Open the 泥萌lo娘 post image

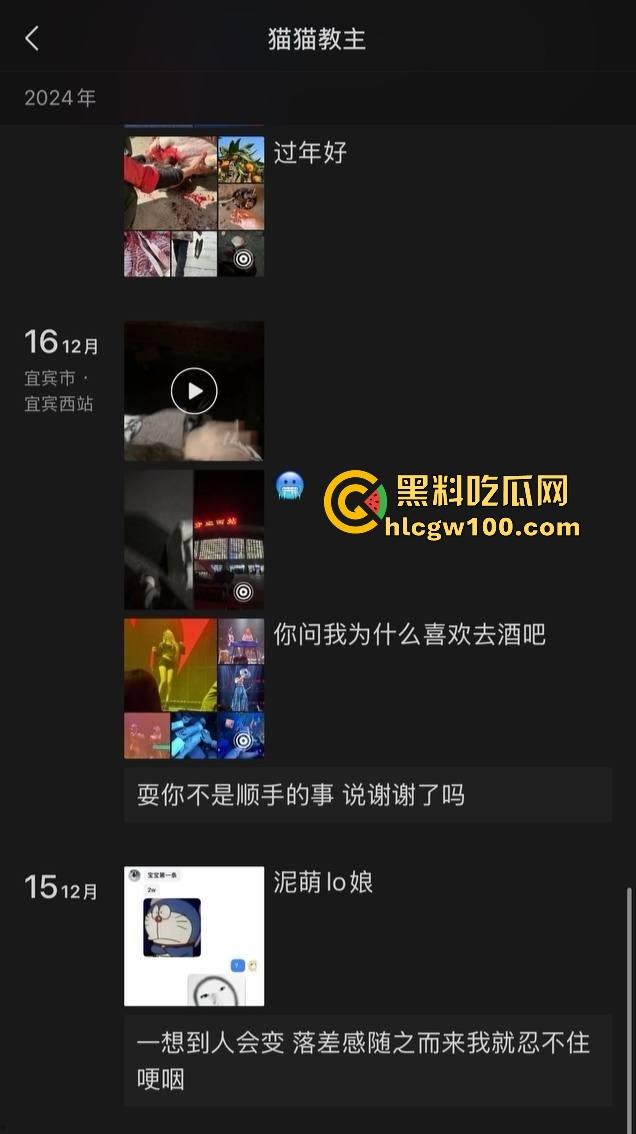pyautogui.click(x=194, y=936)
